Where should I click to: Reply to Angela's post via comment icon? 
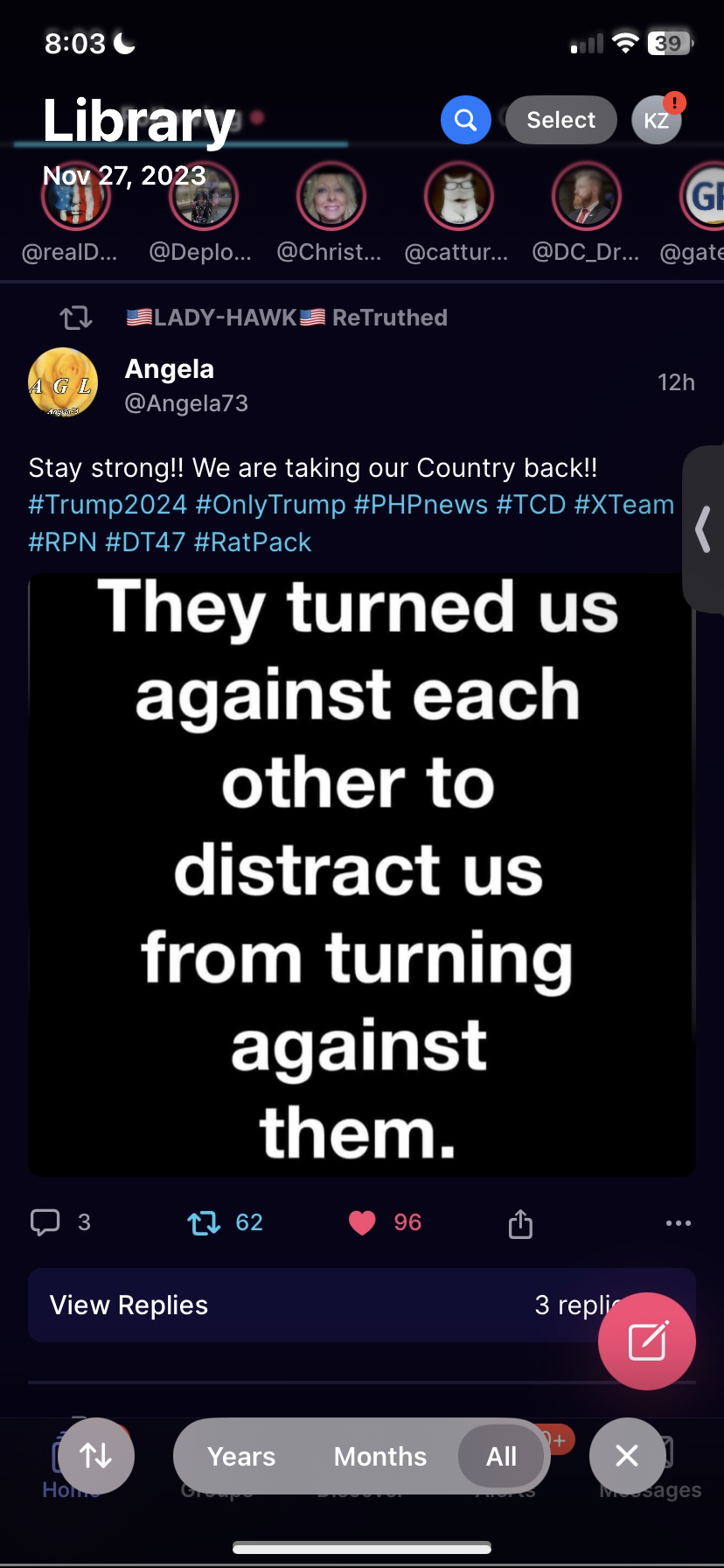pyautogui.click(x=45, y=1222)
